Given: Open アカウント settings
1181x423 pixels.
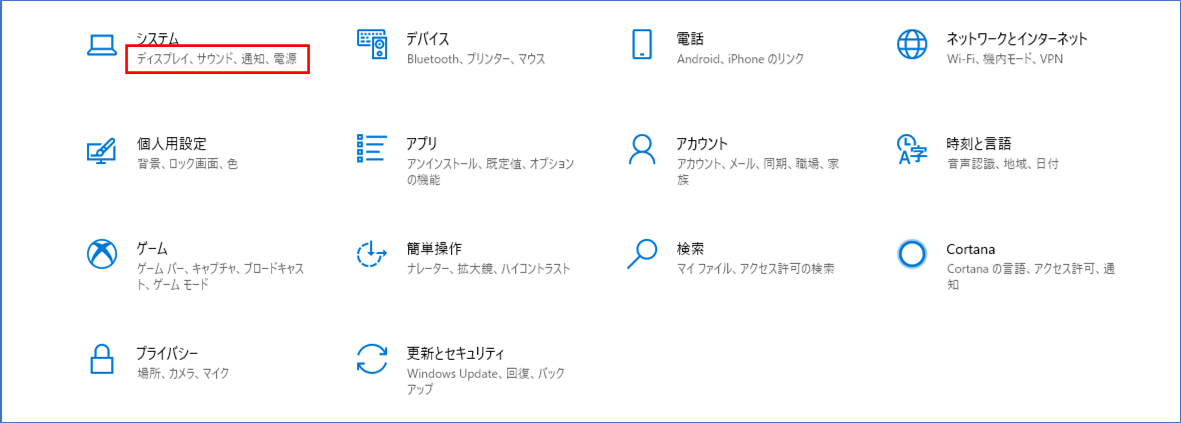Looking at the screenshot, I should 701,144.
